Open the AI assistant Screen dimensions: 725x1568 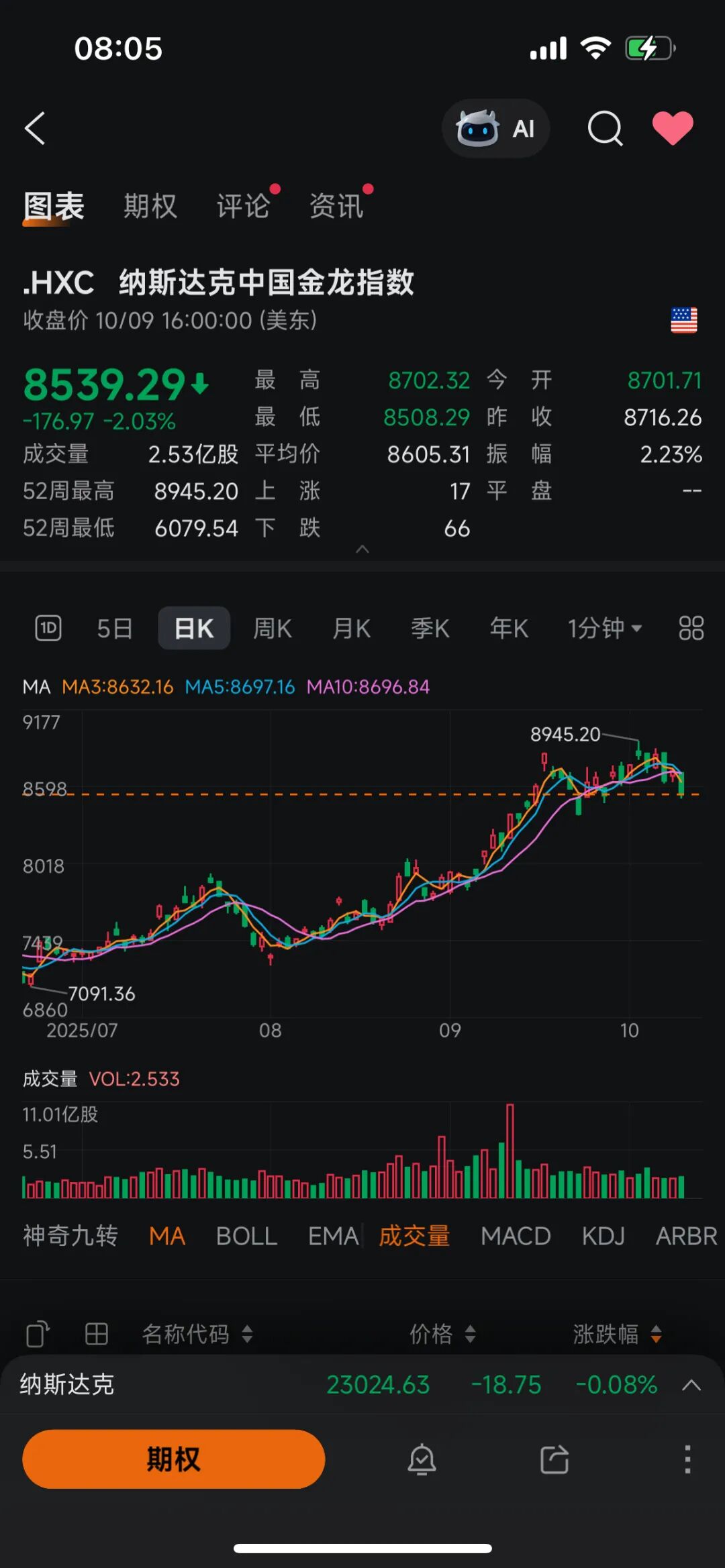pos(495,128)
